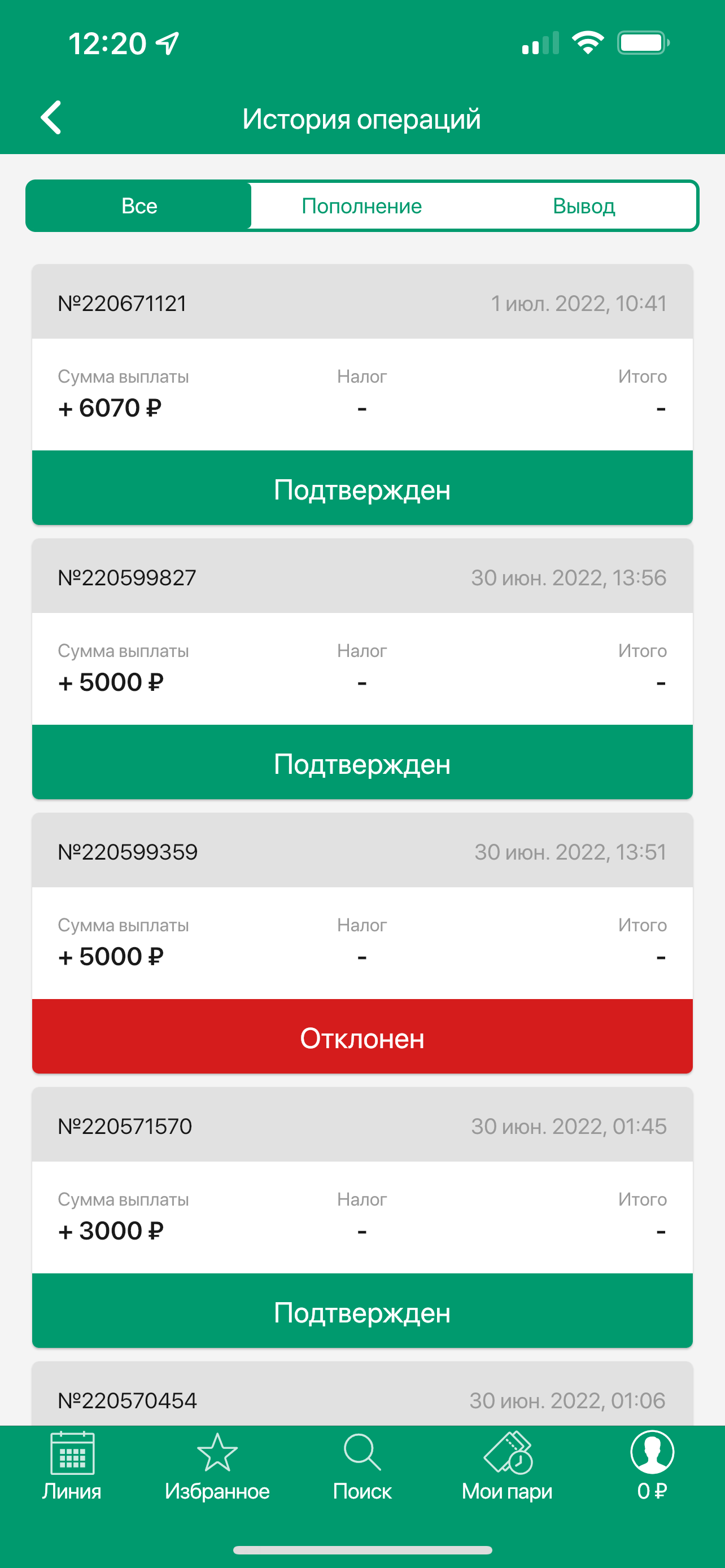
Task: Open operation №220571570
Action: [x=362, y=1217]
